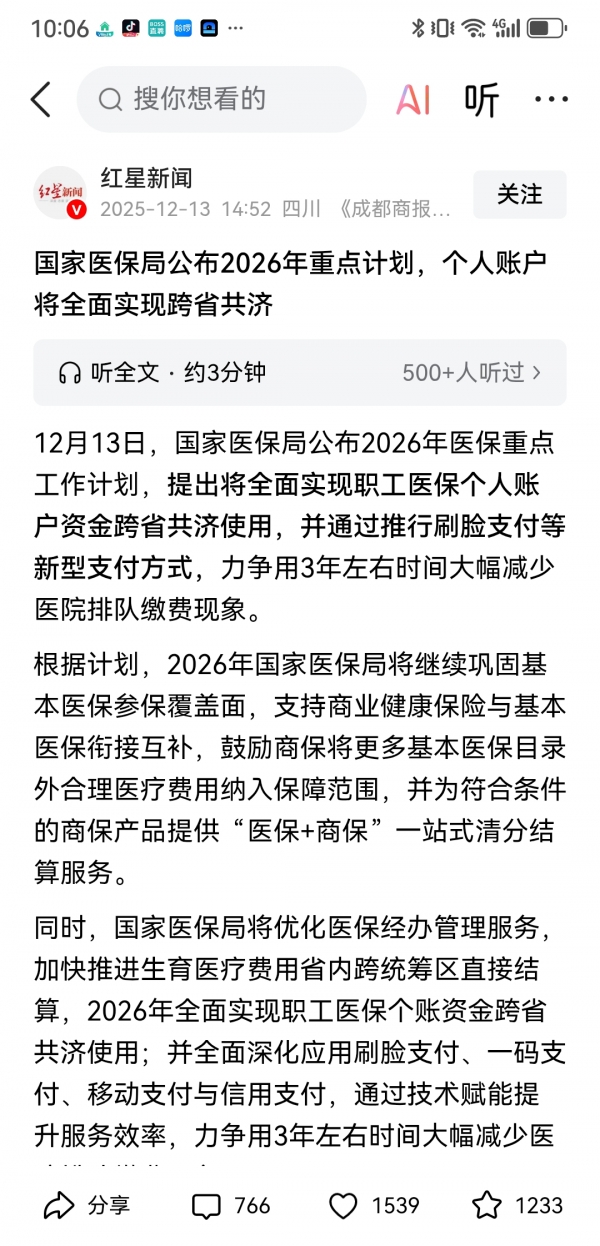Open the AI assistant icon
The image size is (600, 1246).
click(x=414, y=99)
